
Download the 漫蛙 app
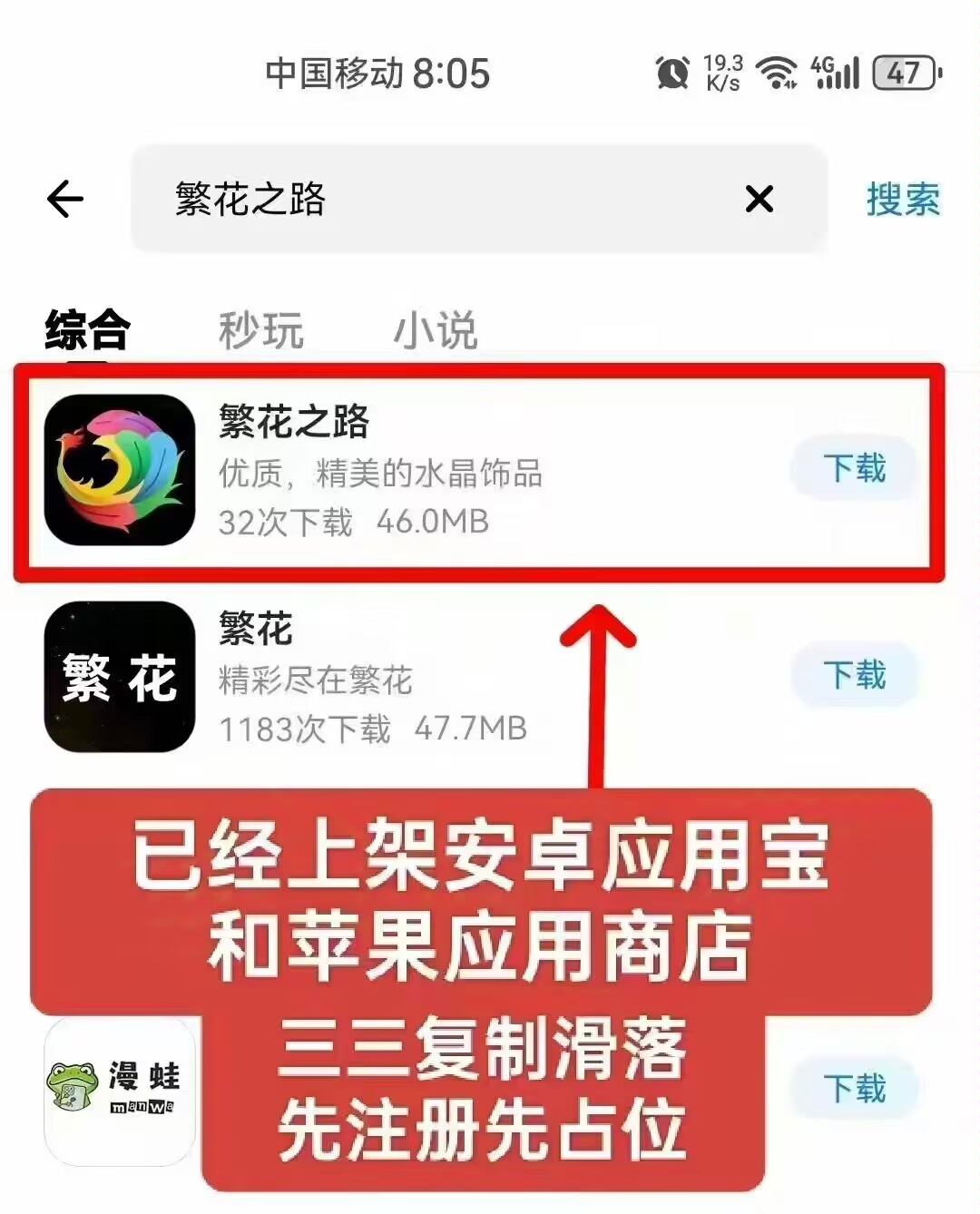pos(854,1088)
